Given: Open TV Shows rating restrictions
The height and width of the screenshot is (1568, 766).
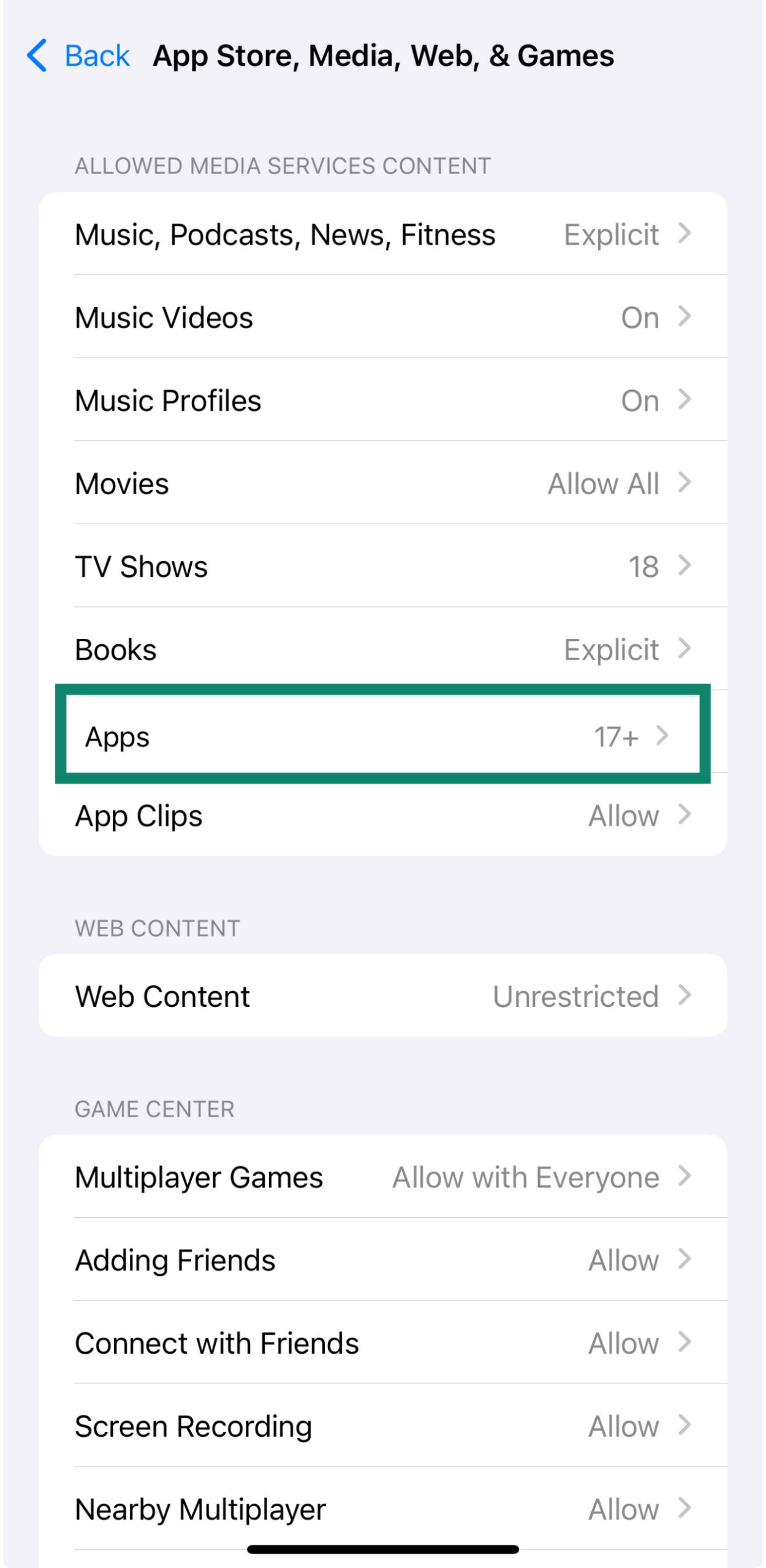Looking at the screenshot, I should click(x=382, y=566).
